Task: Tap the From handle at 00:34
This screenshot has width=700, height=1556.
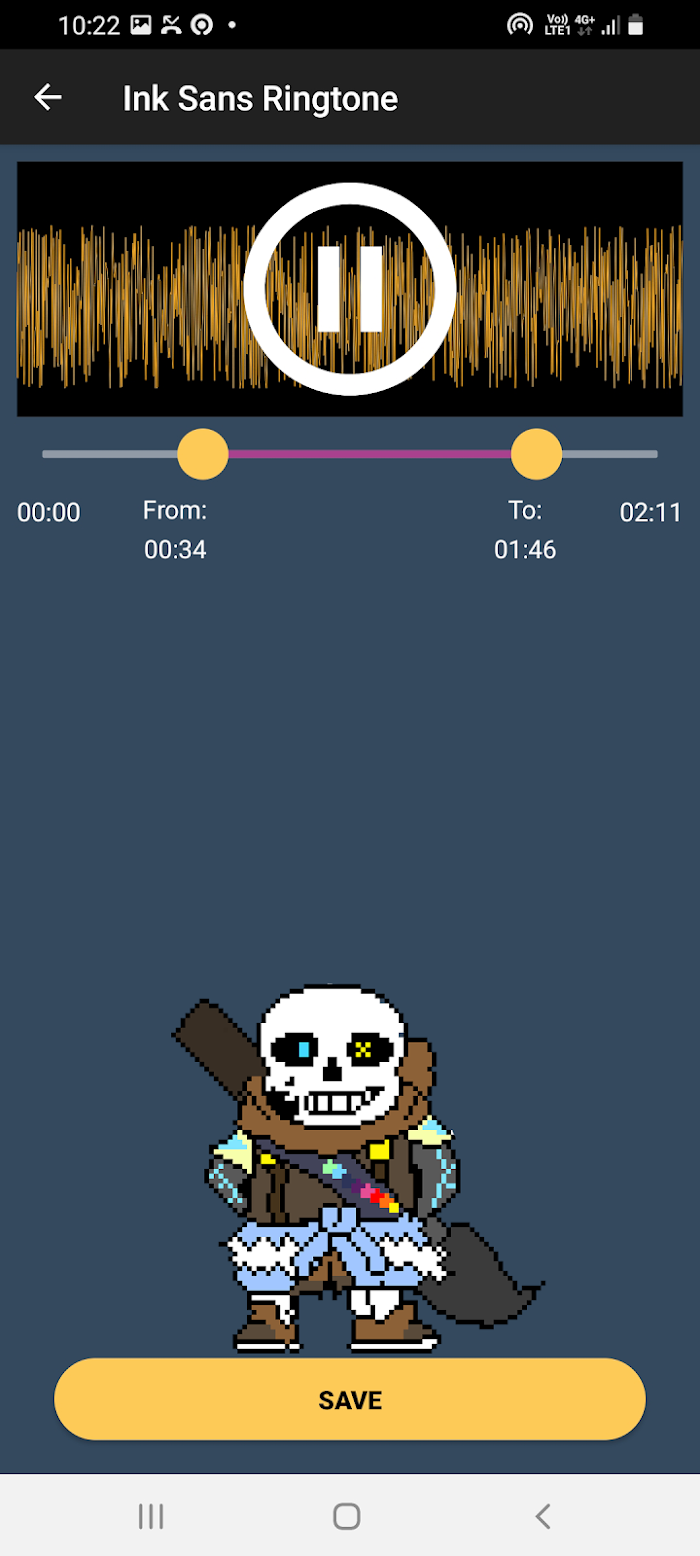Action: [x=203, y=454]
